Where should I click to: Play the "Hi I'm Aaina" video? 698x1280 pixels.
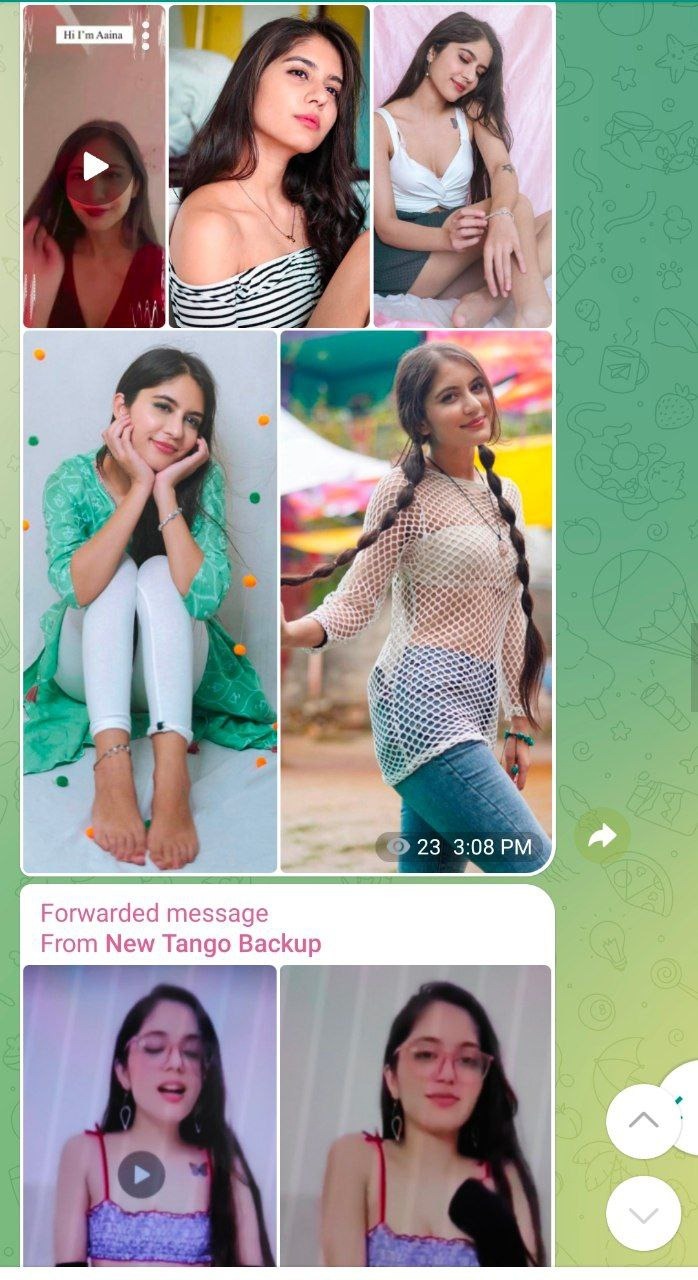tap(95, 166)
